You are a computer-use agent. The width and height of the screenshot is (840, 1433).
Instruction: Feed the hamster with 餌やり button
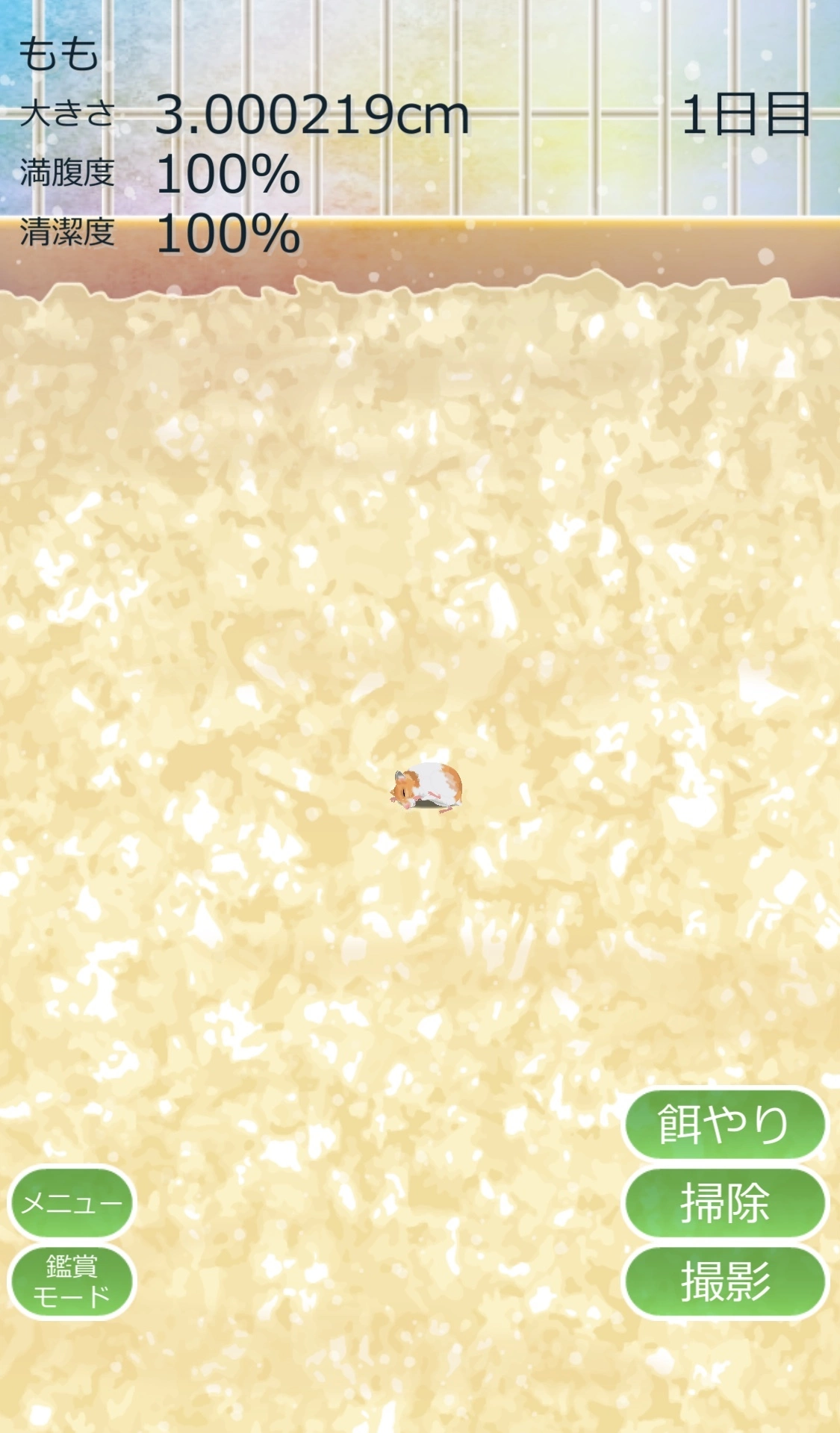click(724, 1124)
